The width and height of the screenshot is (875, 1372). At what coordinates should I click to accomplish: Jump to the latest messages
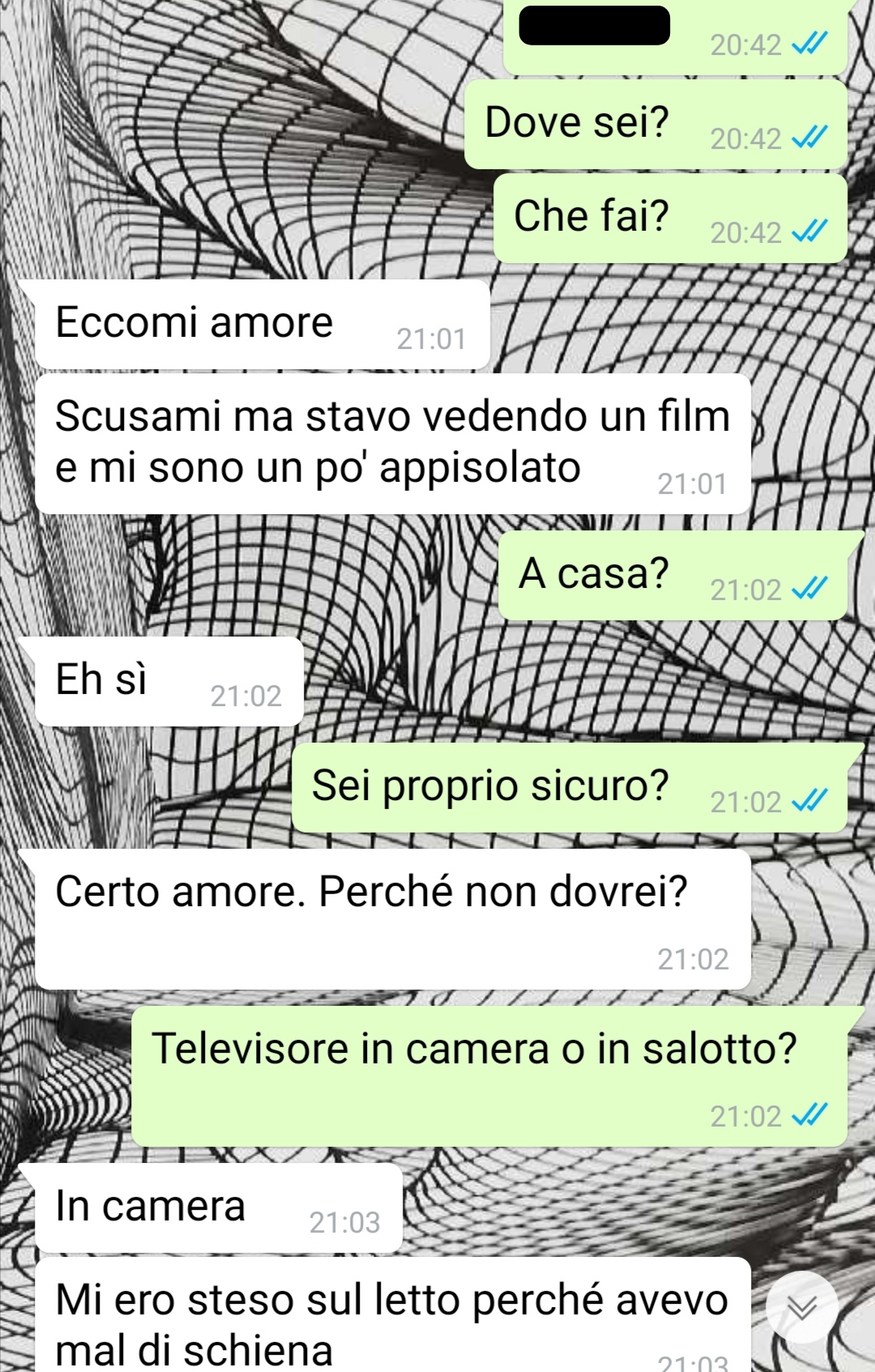(801, 1307)
